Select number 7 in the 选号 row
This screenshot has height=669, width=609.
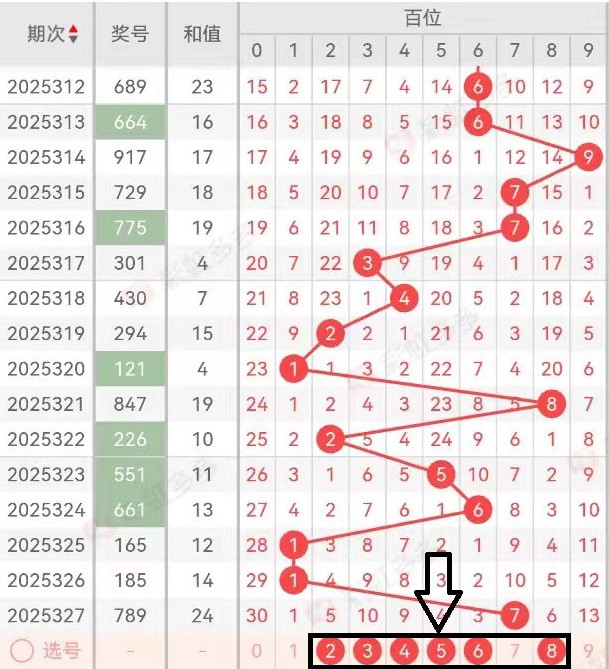[x=515, y=651]
